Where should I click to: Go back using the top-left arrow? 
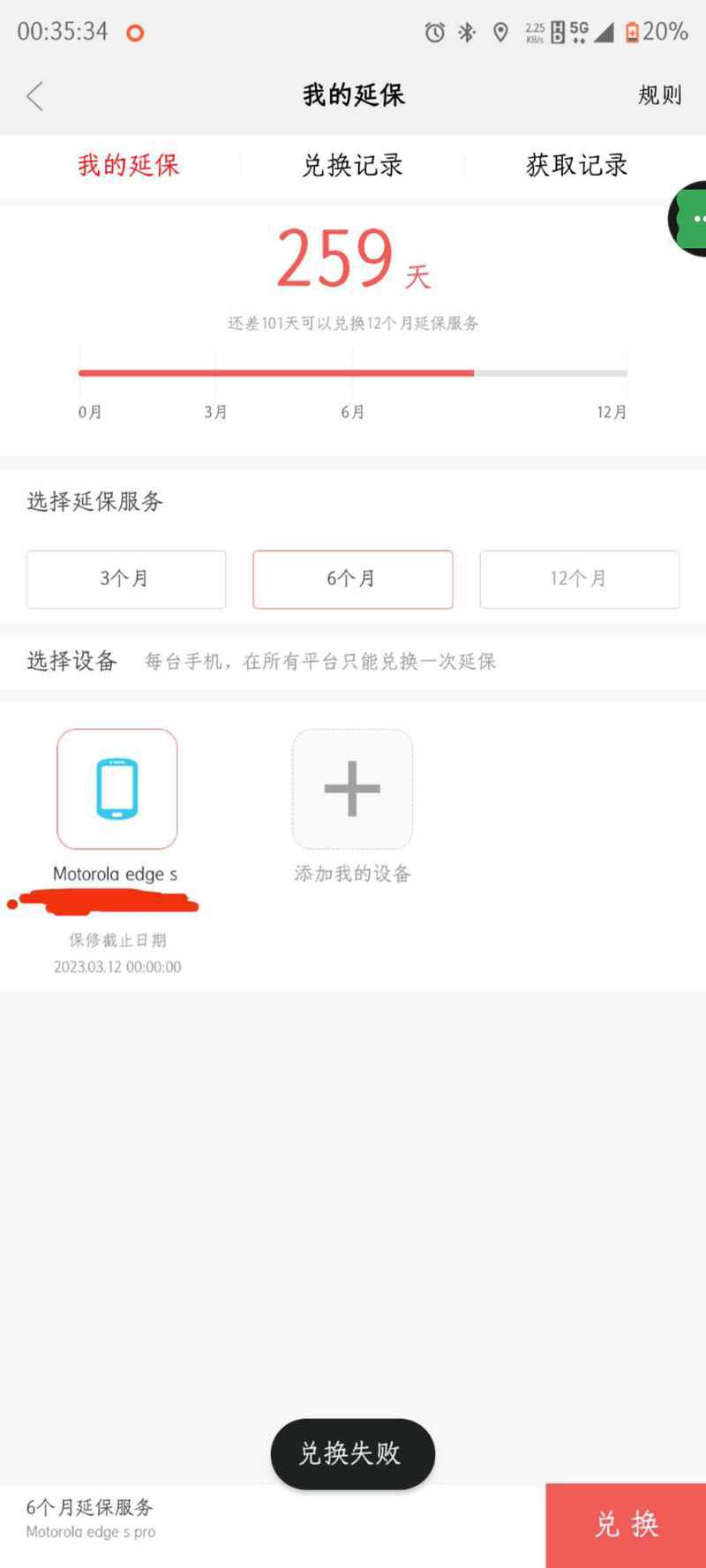click(35, 96)
